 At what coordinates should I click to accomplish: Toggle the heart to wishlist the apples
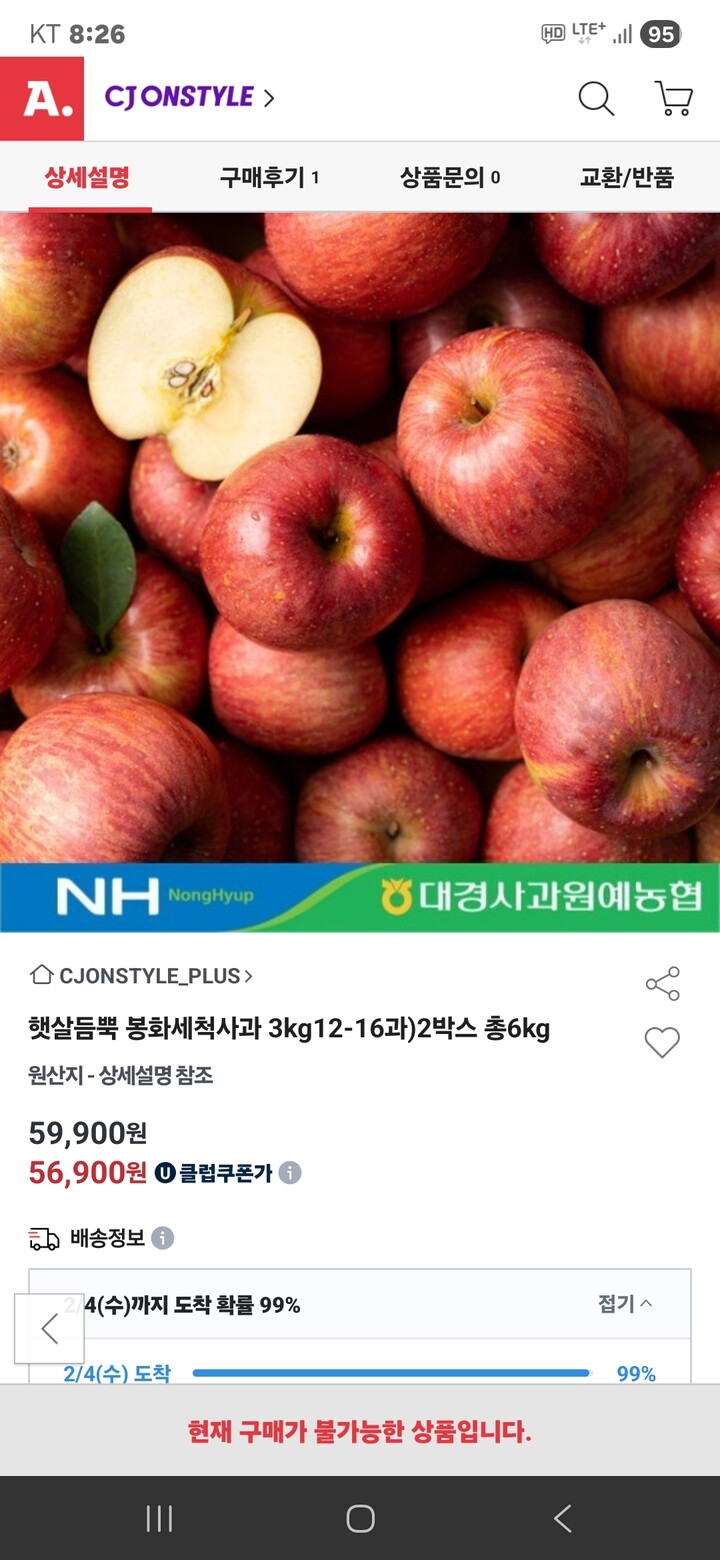[x=662, y=1043]
